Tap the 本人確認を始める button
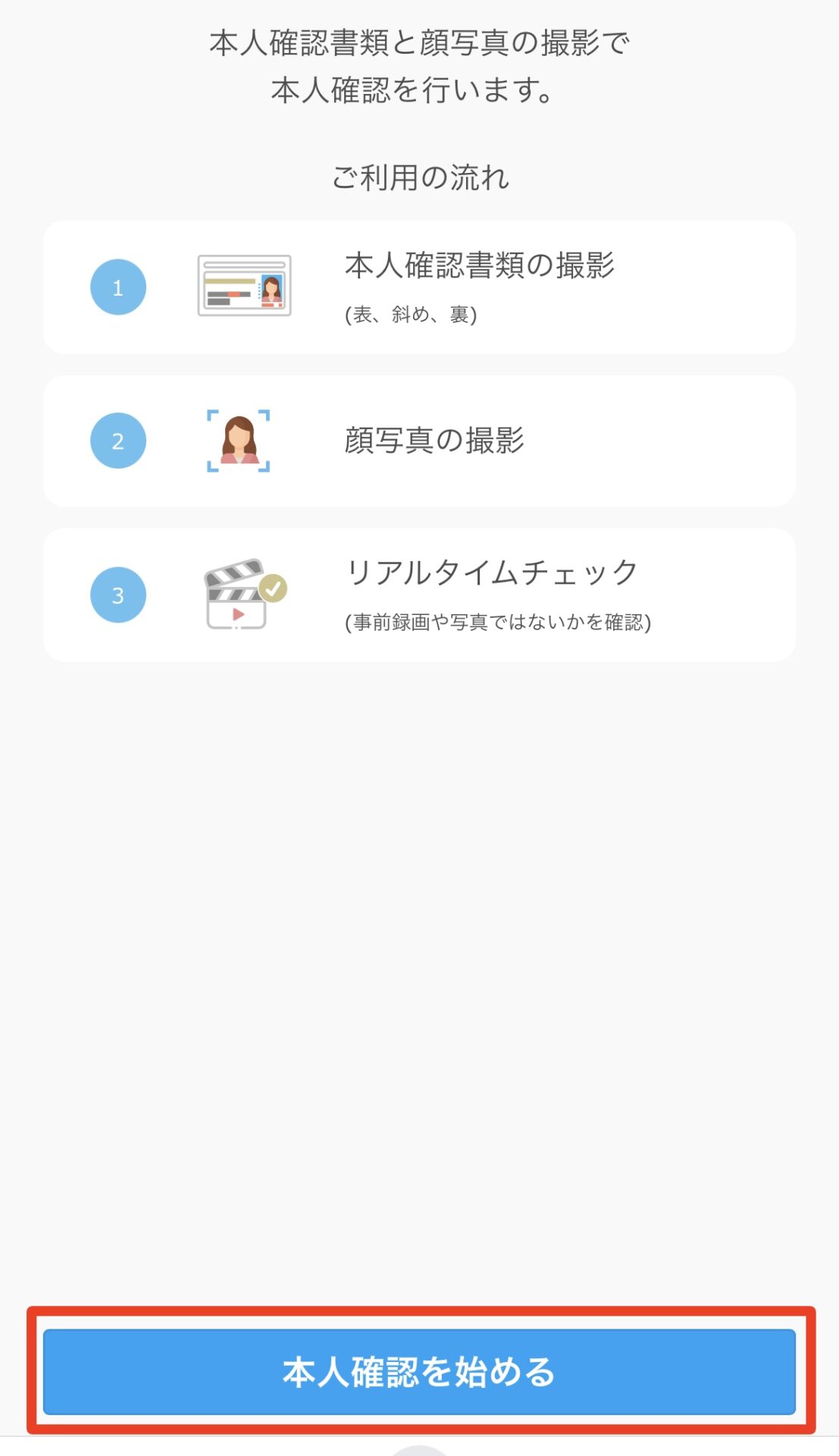 419,1371
